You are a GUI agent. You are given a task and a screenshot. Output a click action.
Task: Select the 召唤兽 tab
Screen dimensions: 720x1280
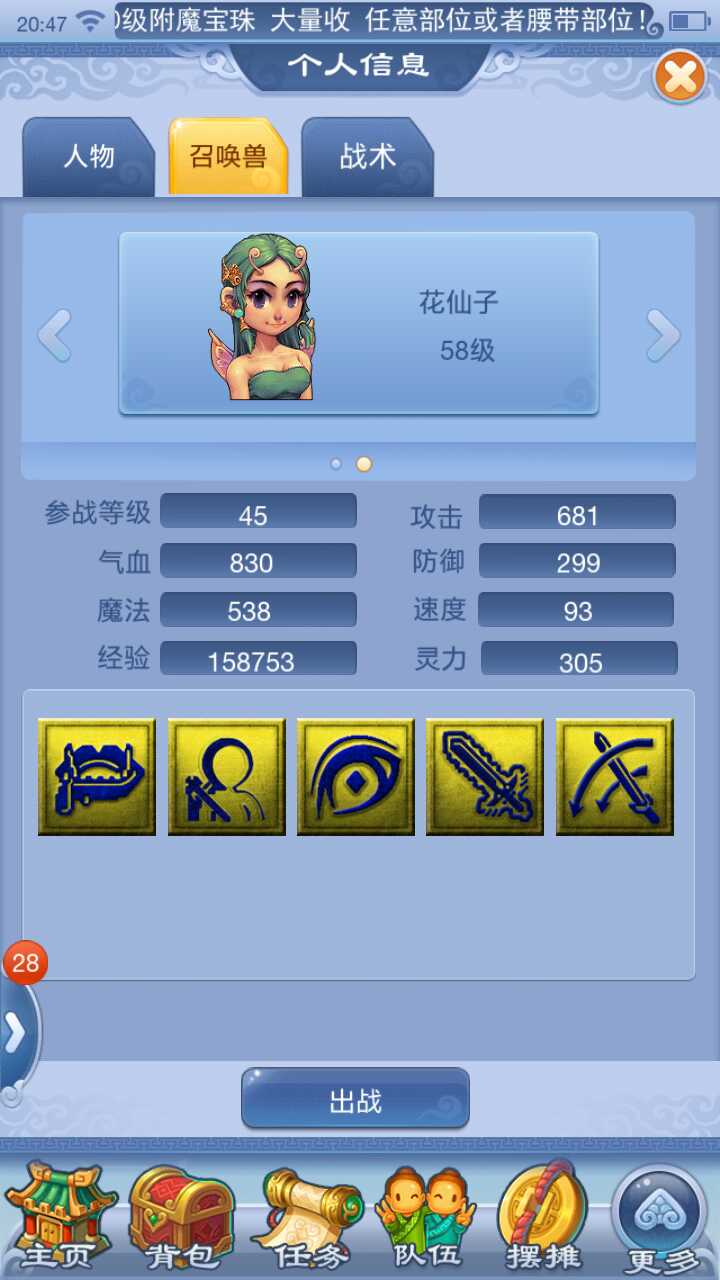pyautogui.click(x=228, y=157)
